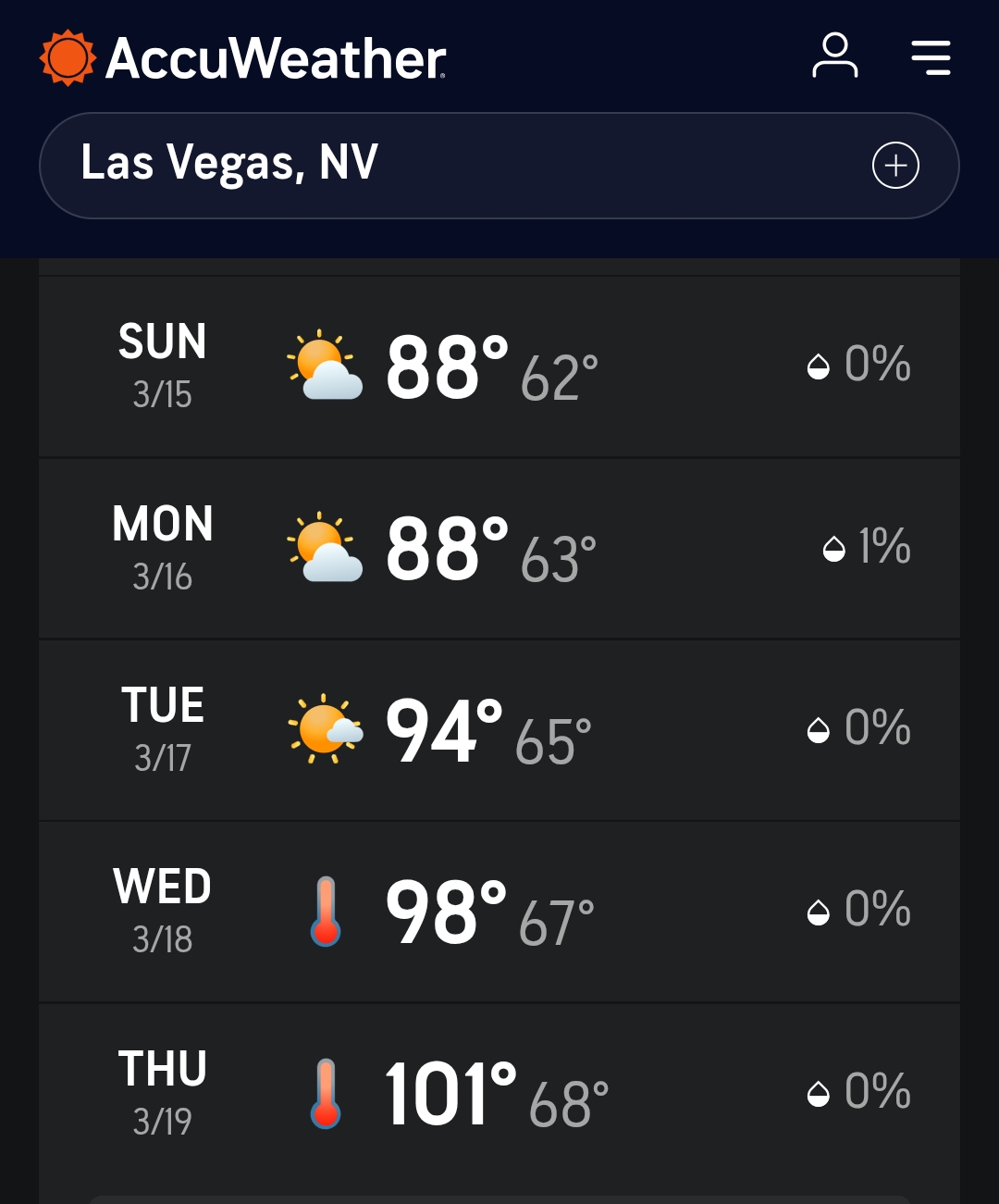View Tuesday 3/17 forecast details
999x1204 pixels.
tap(499, 729)
